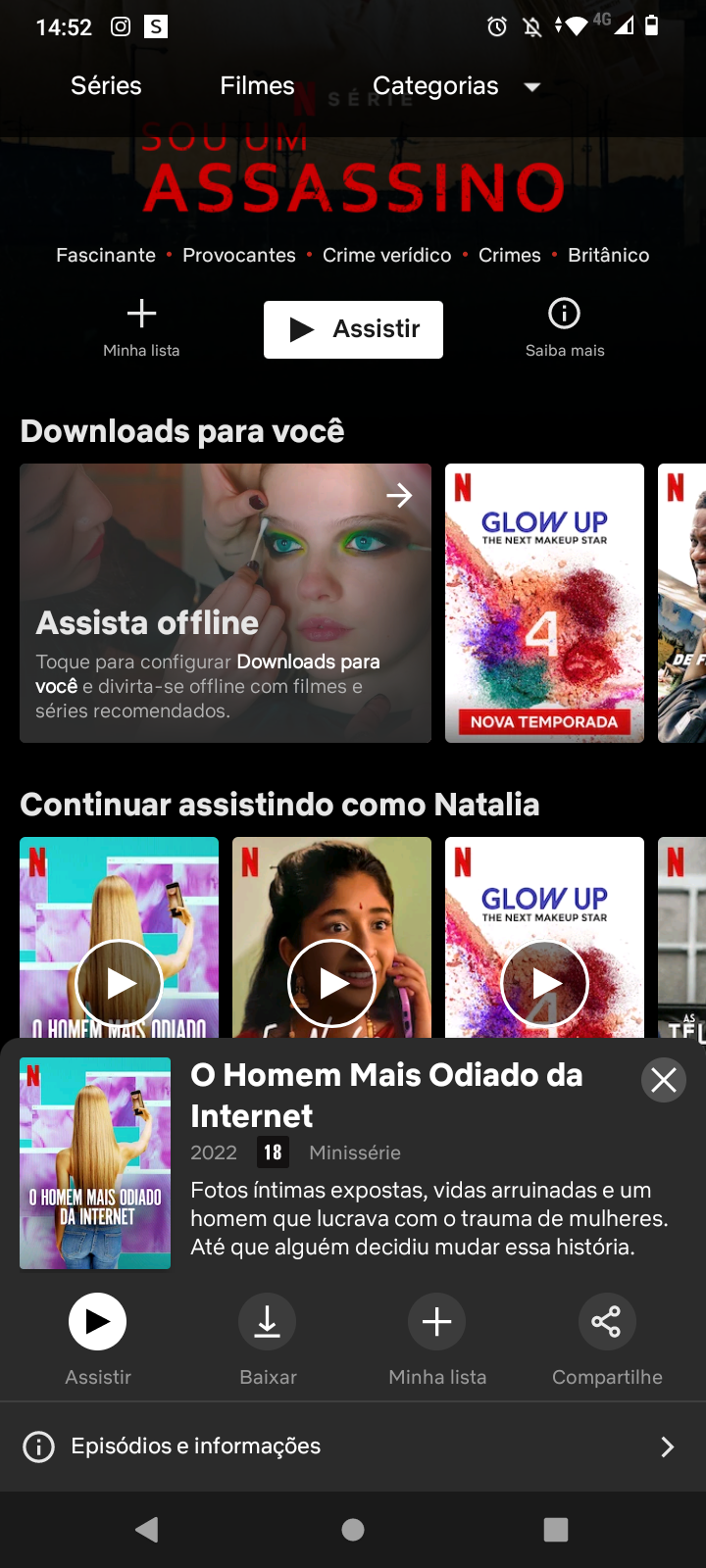Resume the second Continuar assistindo title
This screenshot has height=1568, width=706.
[x=331, y=983]
